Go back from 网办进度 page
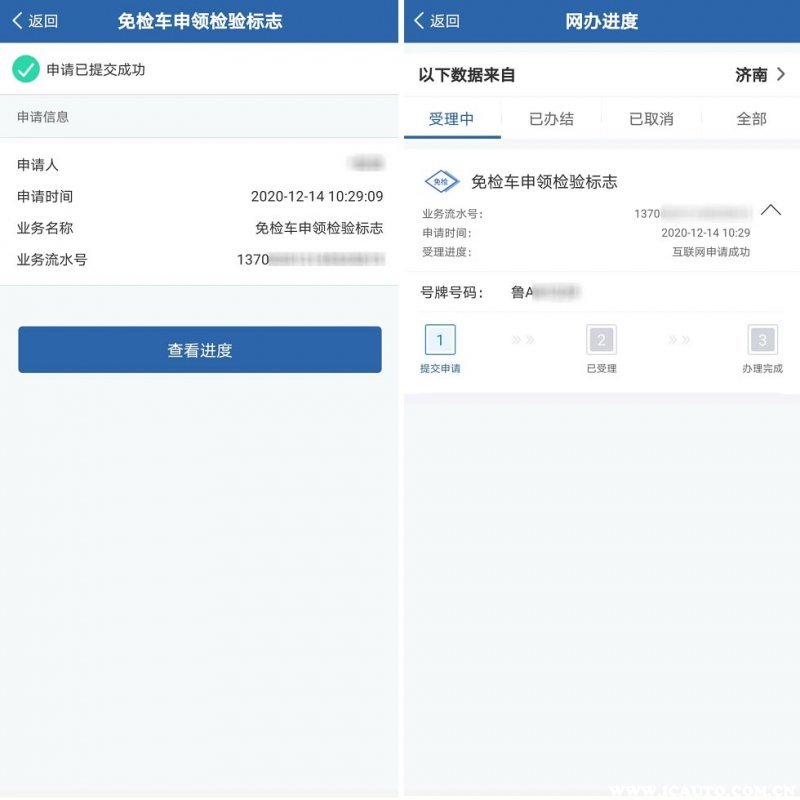 click(437, 21)
